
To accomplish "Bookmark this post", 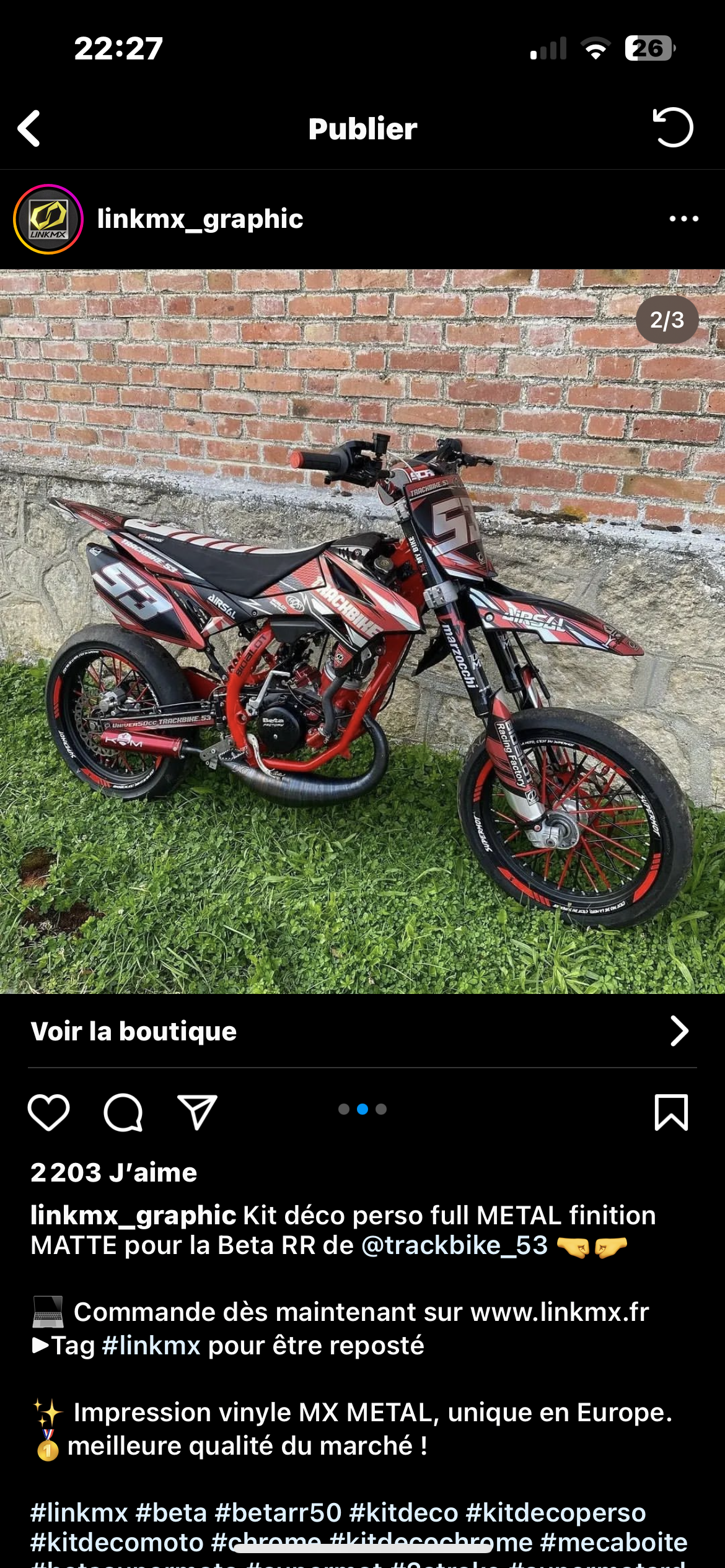I will [671, 1112].
